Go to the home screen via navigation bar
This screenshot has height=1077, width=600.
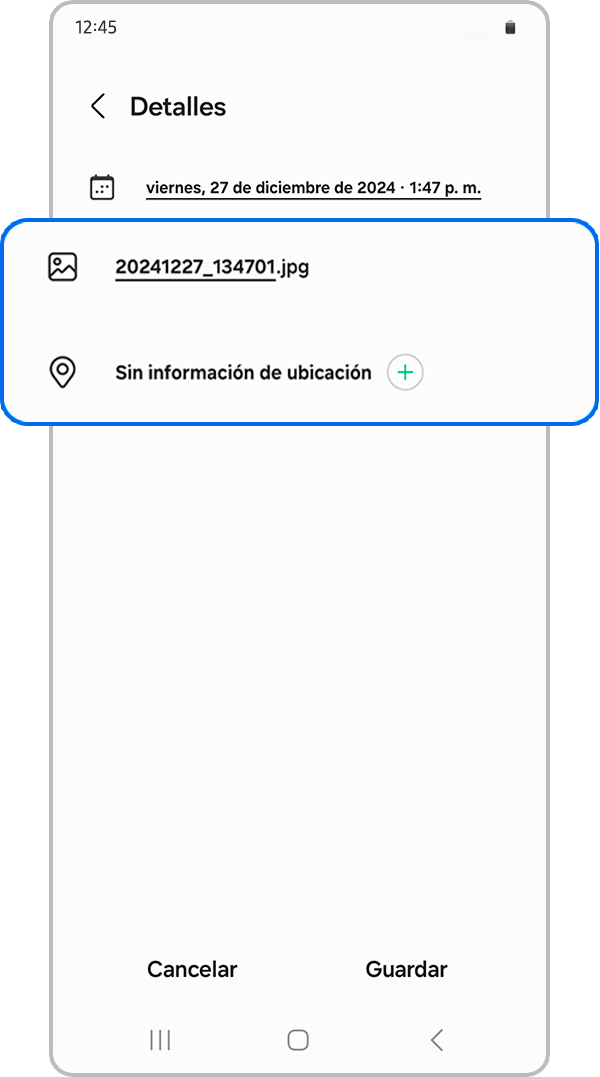(298, 1040)
